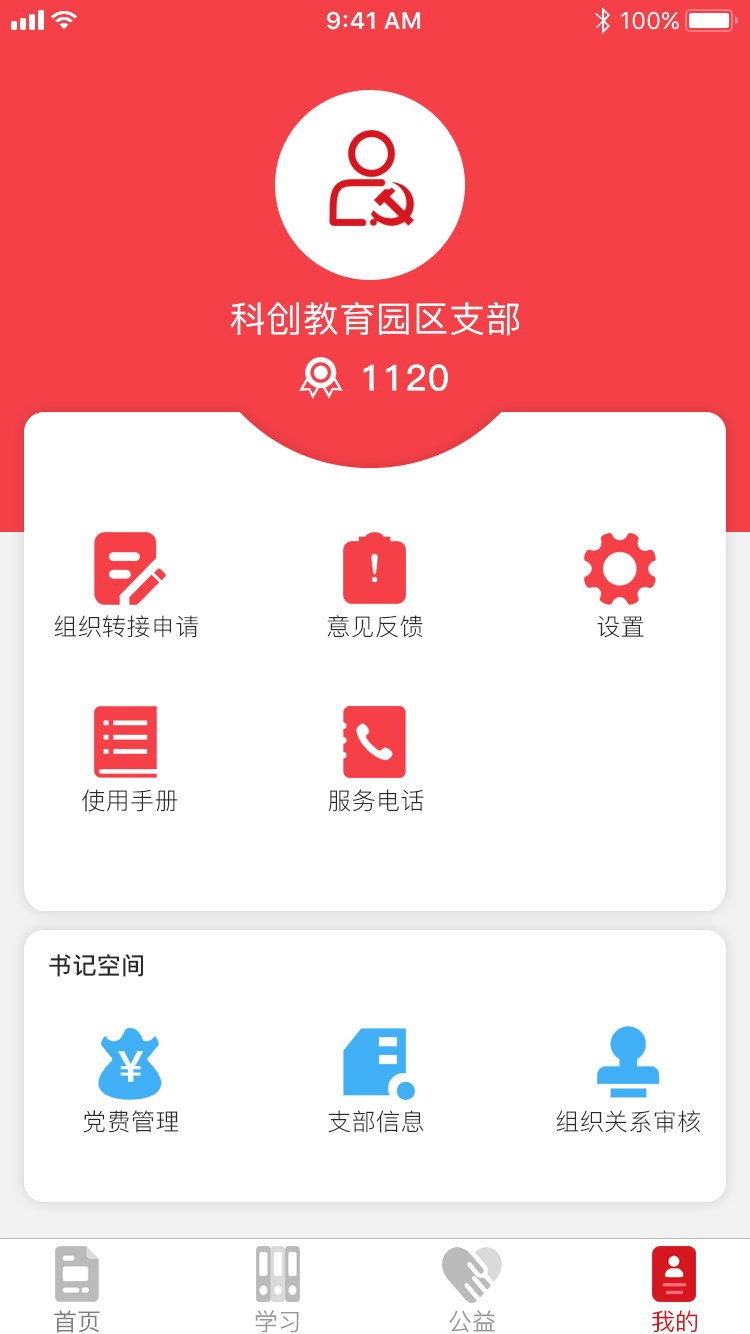Tap the battery indicator in the status bar
The width and height of the screenshot is (750, 1334).
click(x=707, y=18)
